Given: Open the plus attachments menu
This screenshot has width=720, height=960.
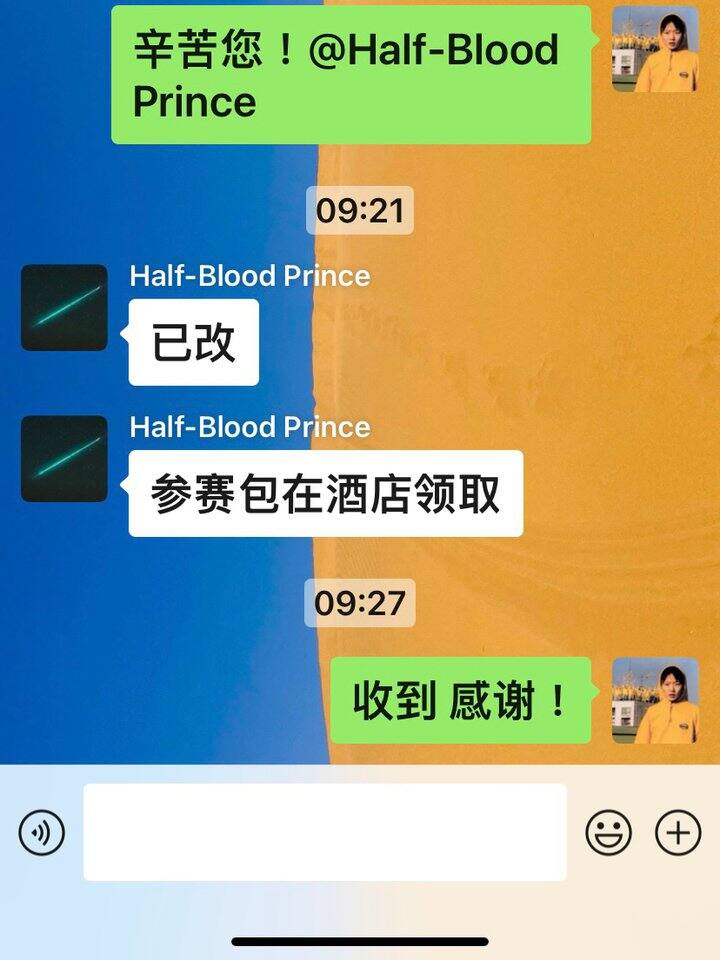Looking at the screenshot, I should (678, 832).
